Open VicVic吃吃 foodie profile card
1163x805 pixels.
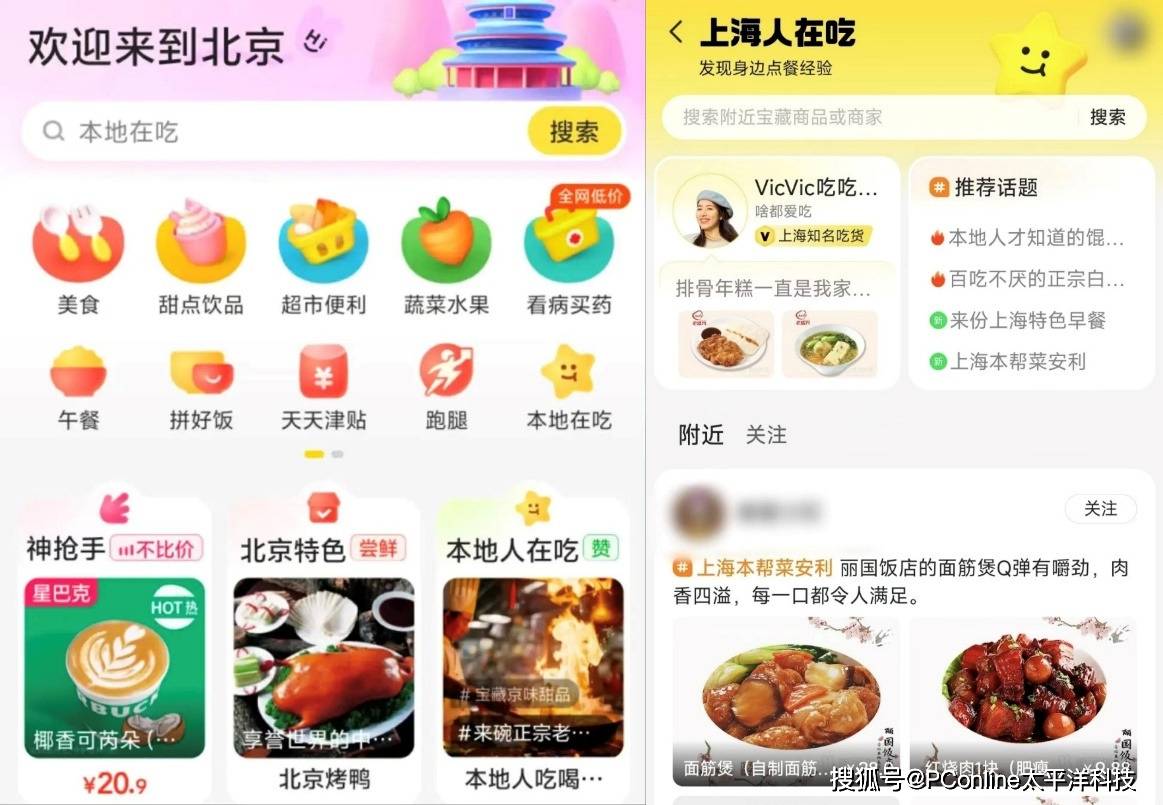pyautogui.click(x=777, y=212)
